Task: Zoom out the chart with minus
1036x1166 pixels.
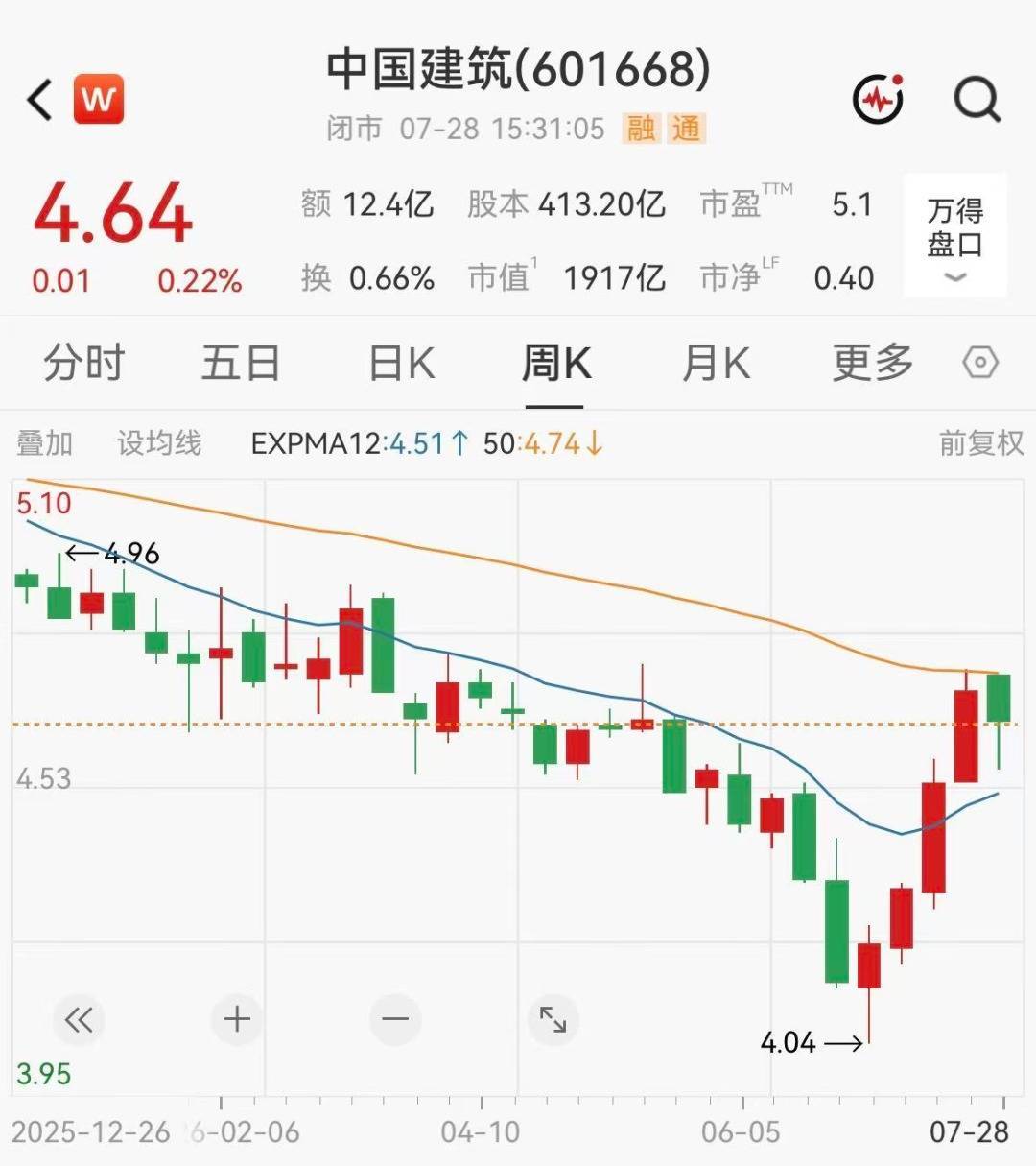Action: pos(395,1019)
